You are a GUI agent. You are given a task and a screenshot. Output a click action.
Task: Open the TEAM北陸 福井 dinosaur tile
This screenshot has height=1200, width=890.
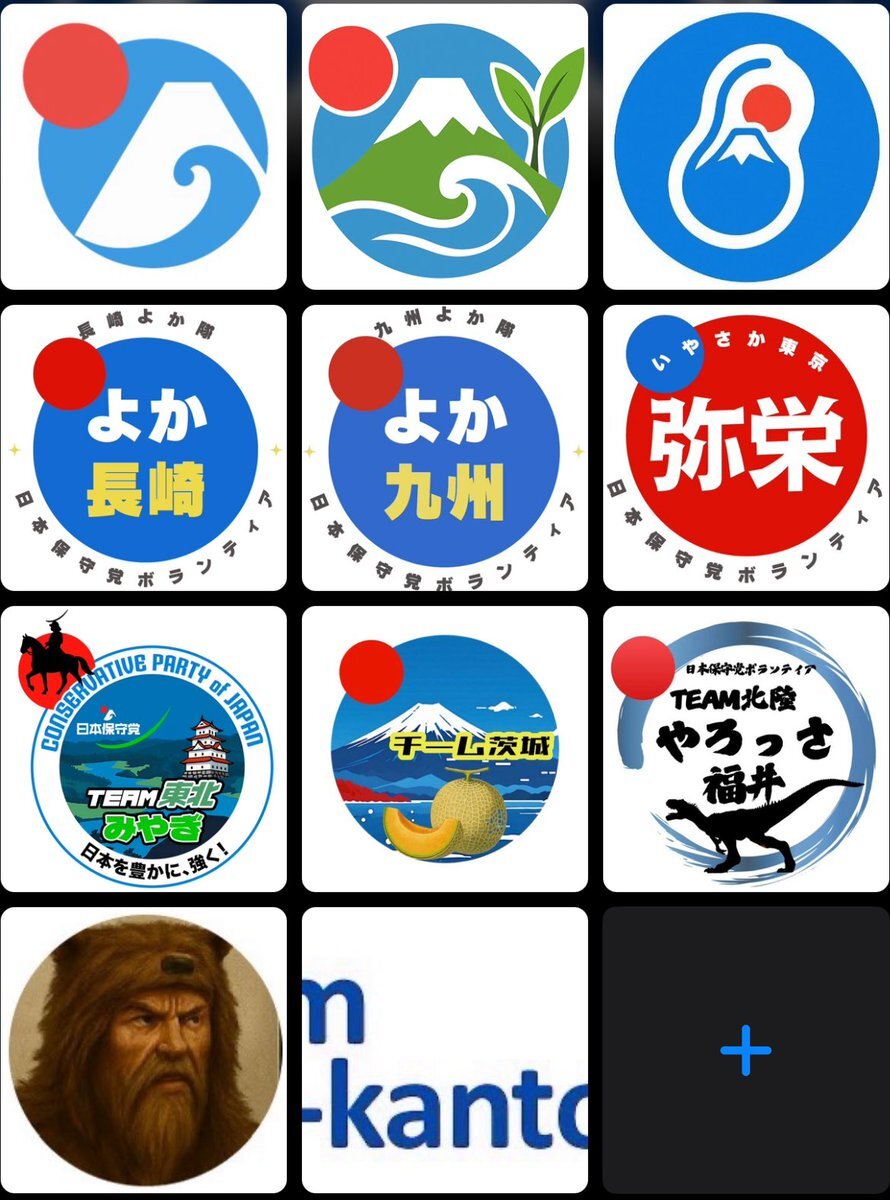click(746, 749)
